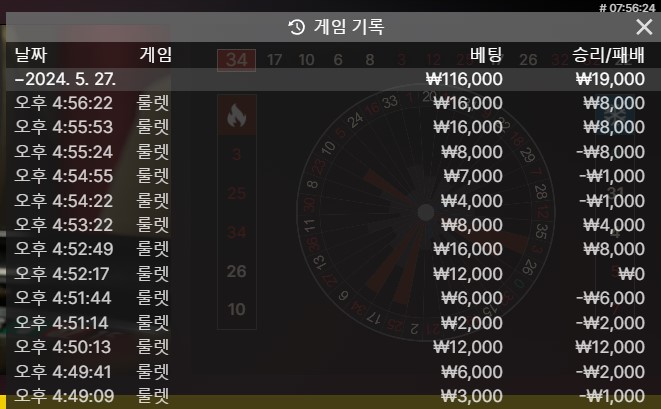Open the 오후 4:55:53 roulette record
The height and width of the screenshot is (409, 661).
tap(330, 127)
